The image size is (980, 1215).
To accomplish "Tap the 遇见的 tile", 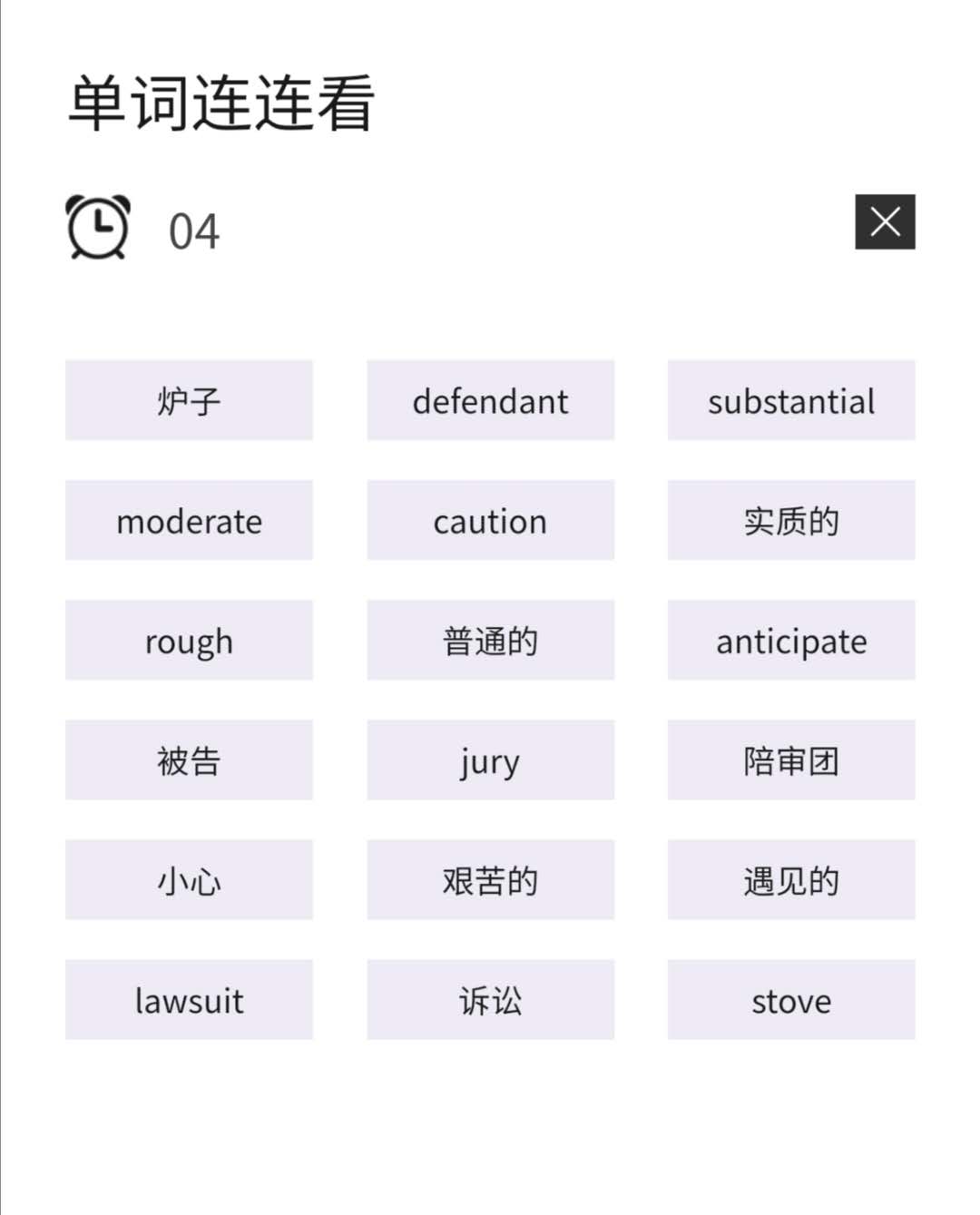I will [x=791, y=879].
